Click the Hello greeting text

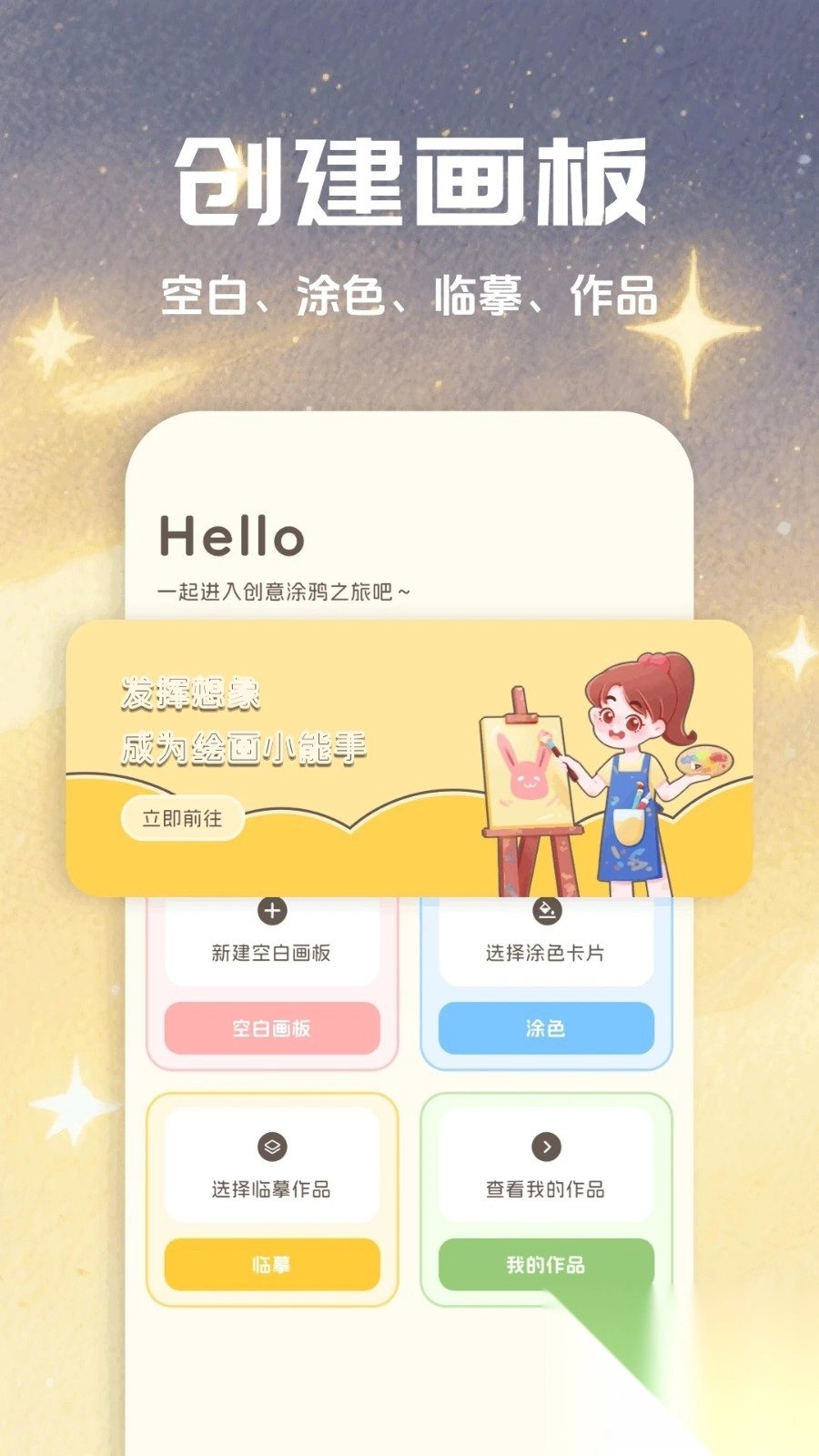pyautogui.click(x=230, y=537)
